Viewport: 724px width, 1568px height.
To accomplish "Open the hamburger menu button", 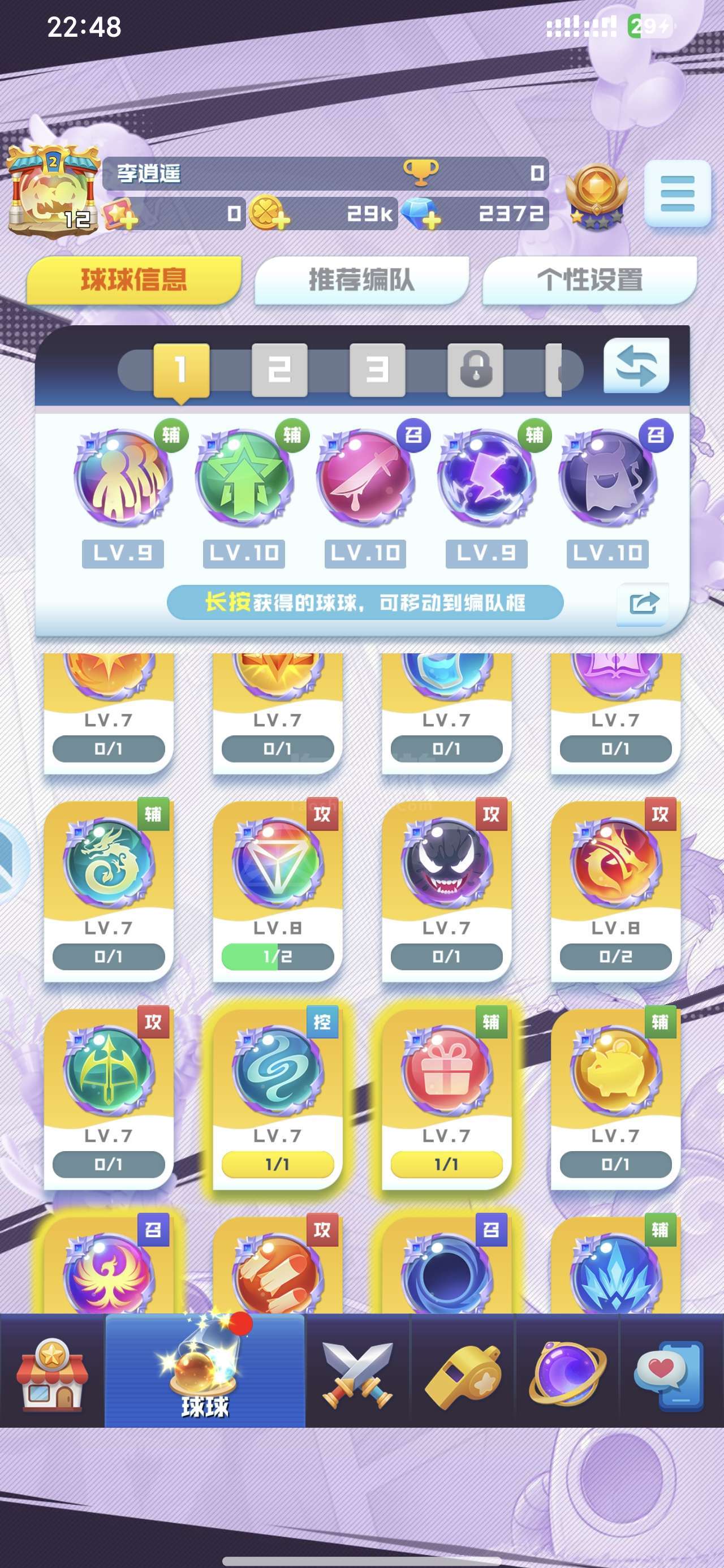I will click(677, 193).
